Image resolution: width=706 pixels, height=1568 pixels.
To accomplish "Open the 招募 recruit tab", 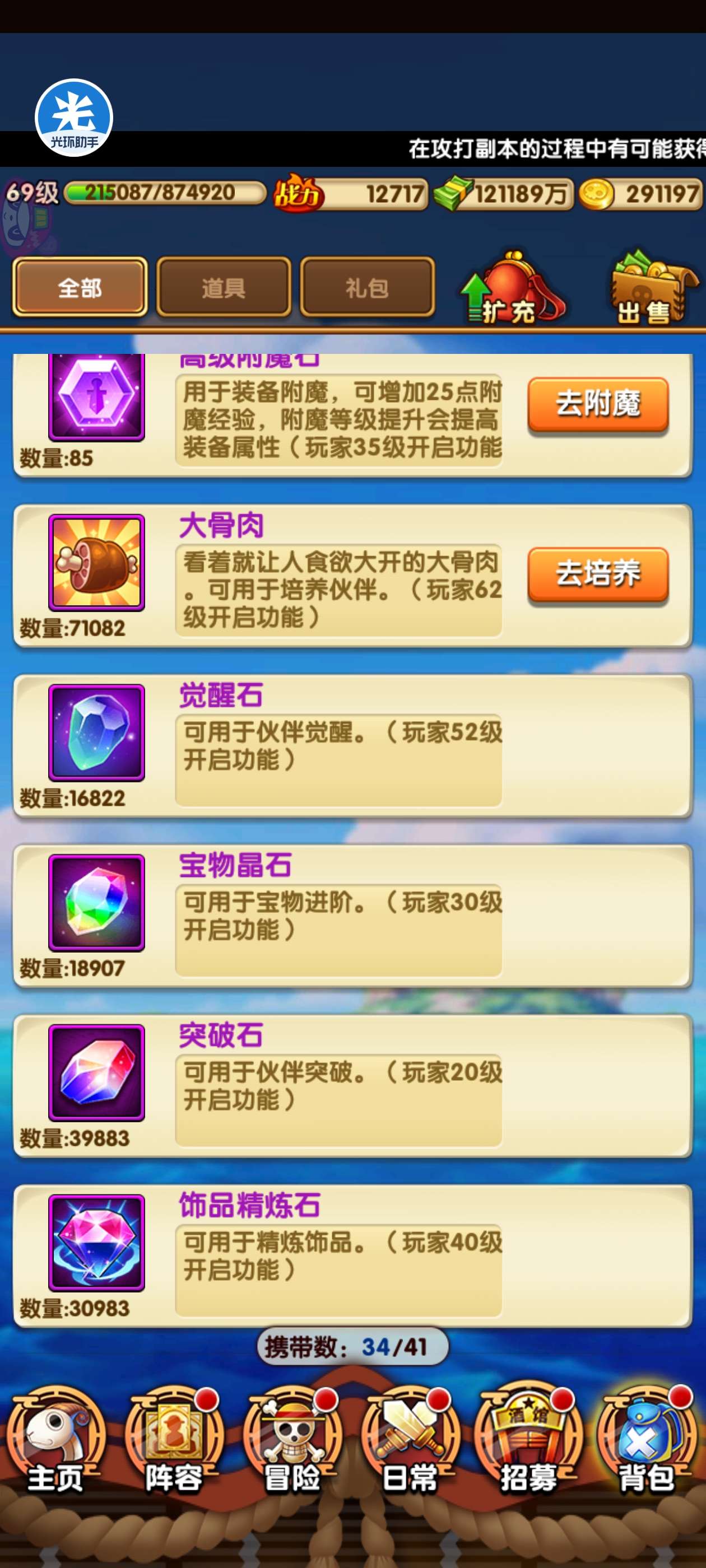I will 528,1444.
